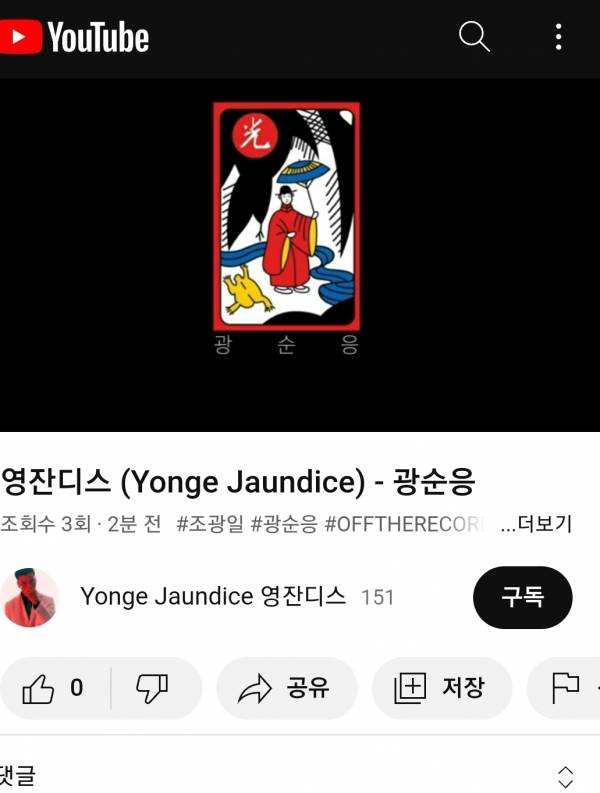Open hashtag #조광일

click(210, 523)
